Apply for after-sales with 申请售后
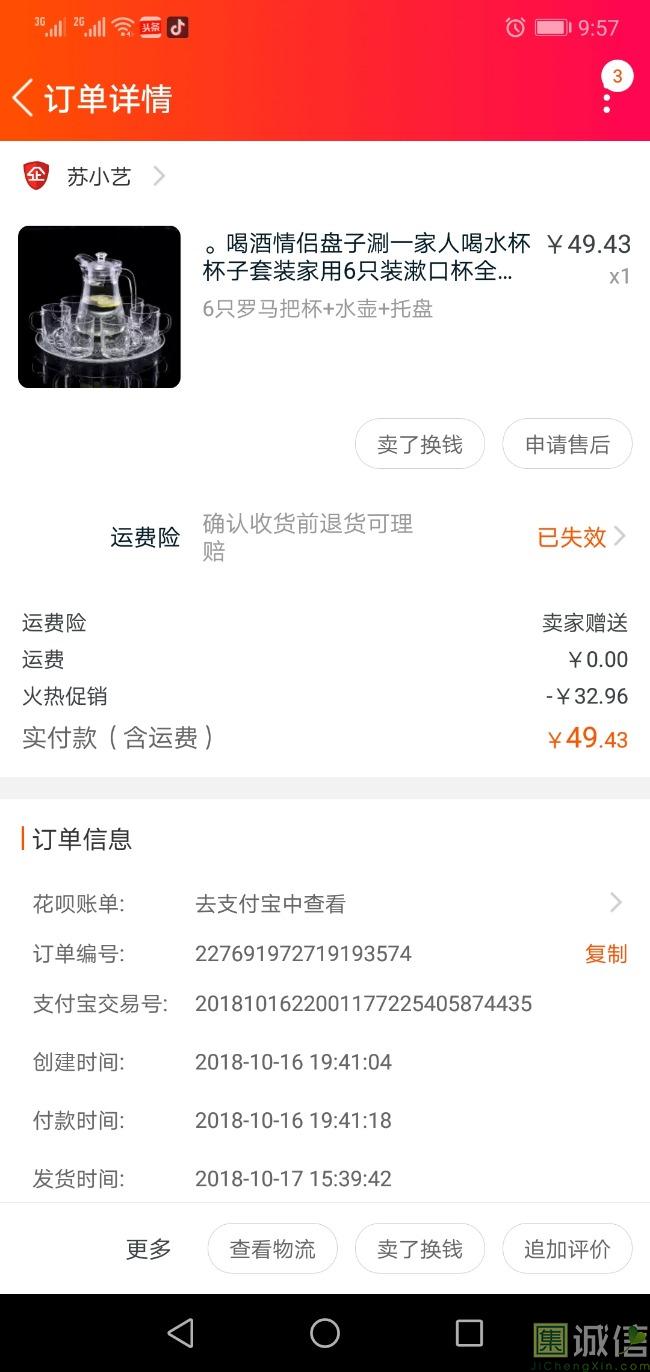Screen dimensions: 650x1372 (567, 444)
